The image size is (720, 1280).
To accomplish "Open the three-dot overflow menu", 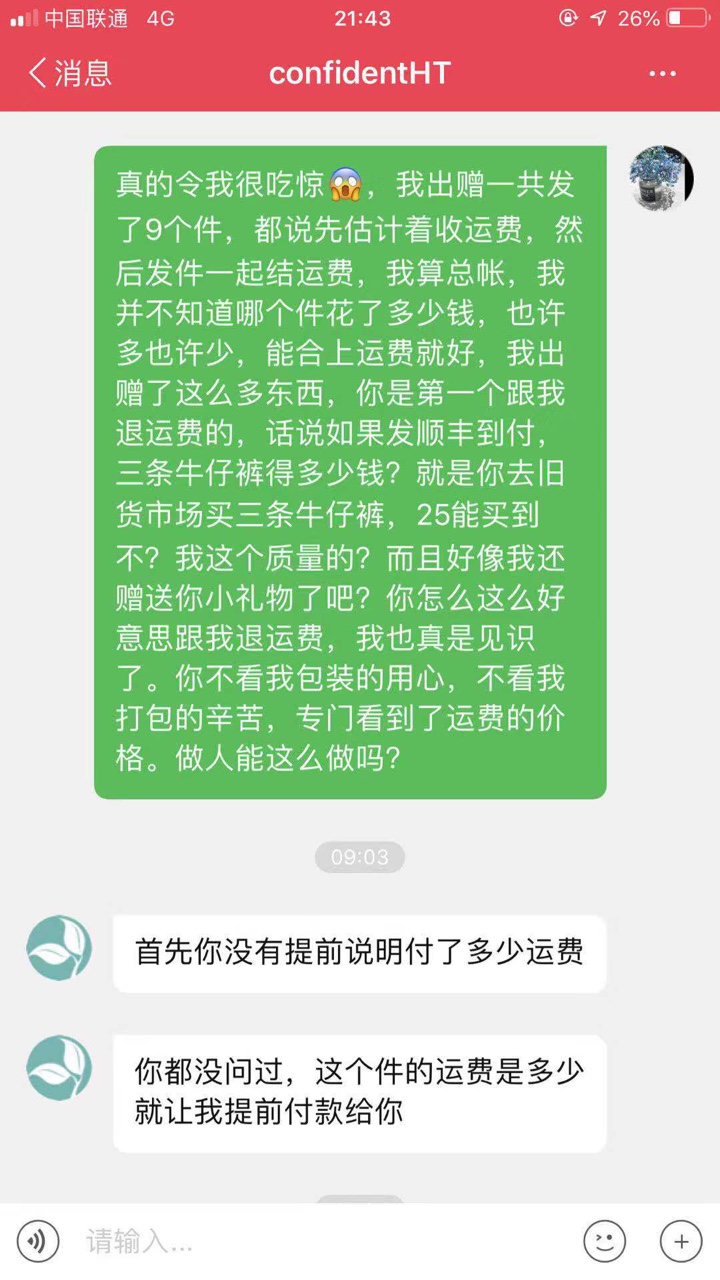I will tap(663, 74).
